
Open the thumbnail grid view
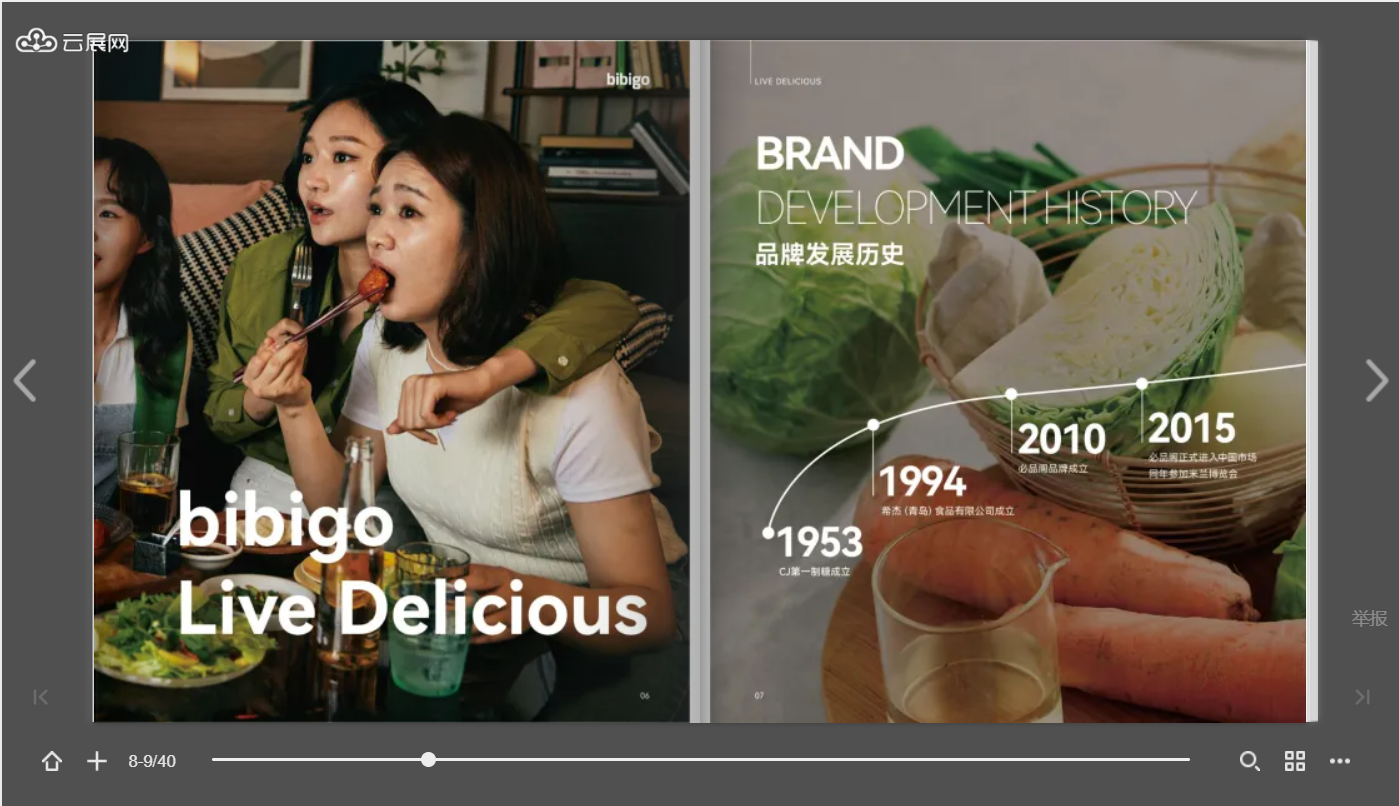[1295, 761]
